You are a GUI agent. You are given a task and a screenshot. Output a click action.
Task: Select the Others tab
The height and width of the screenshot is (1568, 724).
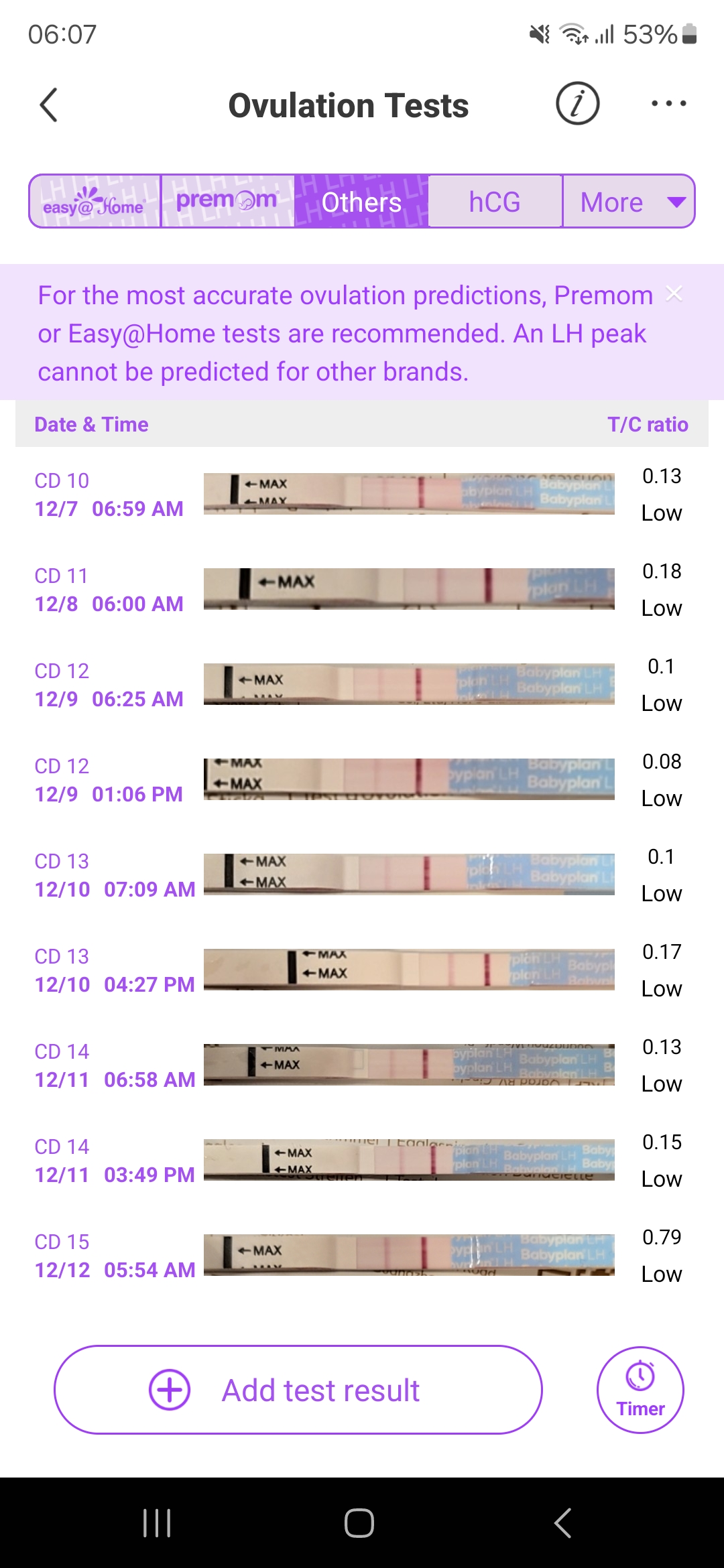coord(361,202)
